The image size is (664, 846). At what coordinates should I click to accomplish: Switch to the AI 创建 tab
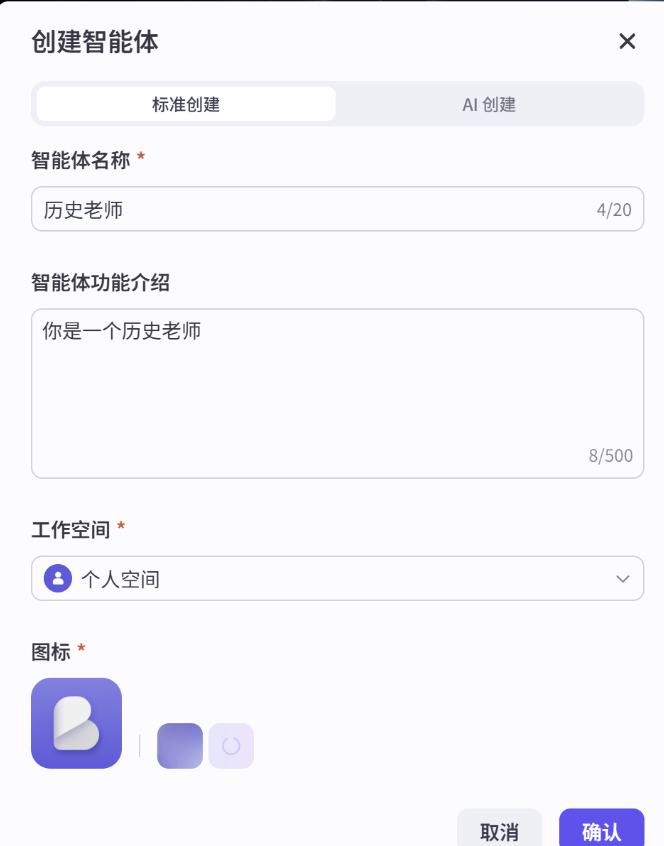click(489, 104)
